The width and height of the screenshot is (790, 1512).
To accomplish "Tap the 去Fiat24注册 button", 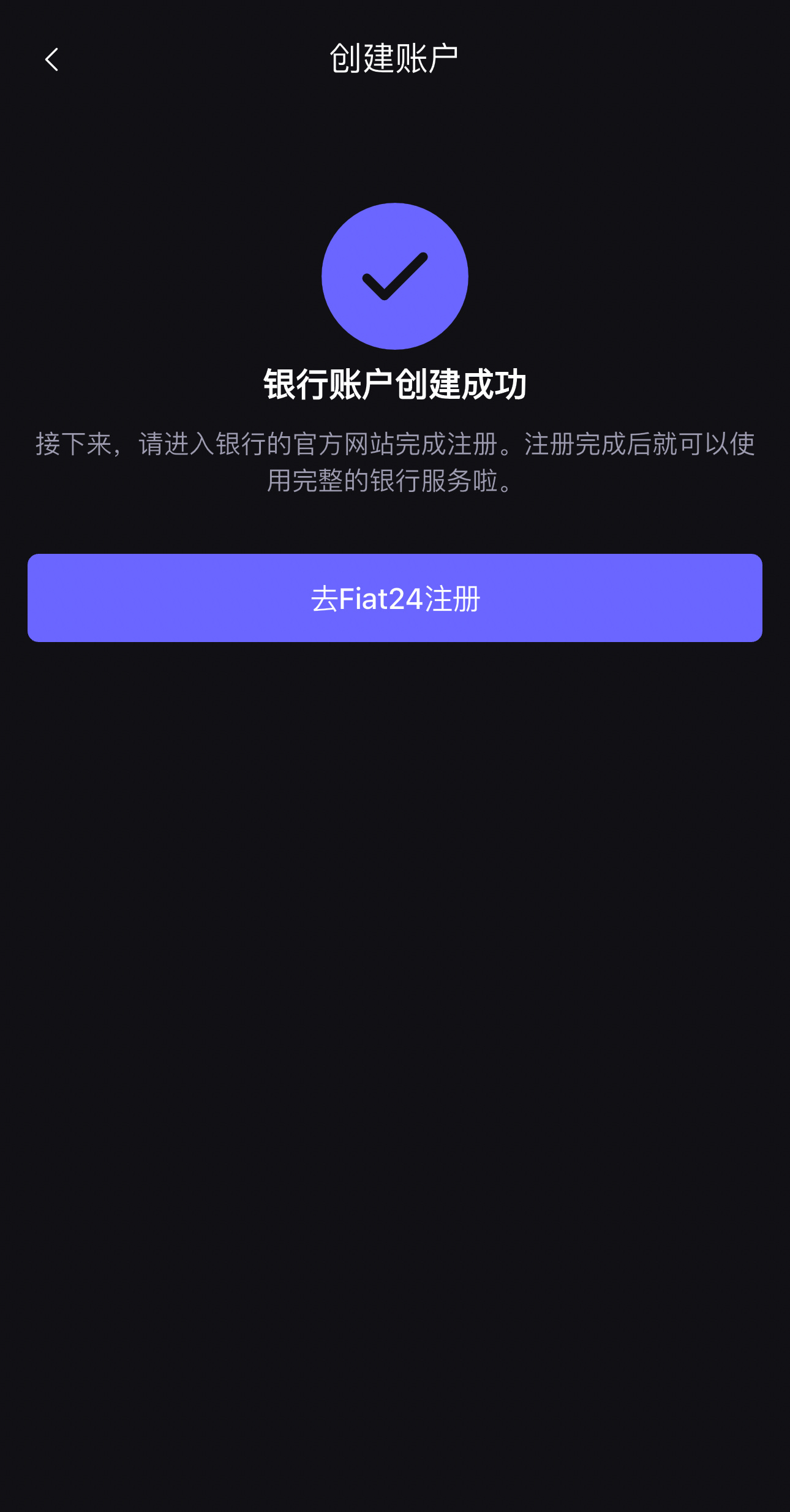I will click(x=395, y=598).
